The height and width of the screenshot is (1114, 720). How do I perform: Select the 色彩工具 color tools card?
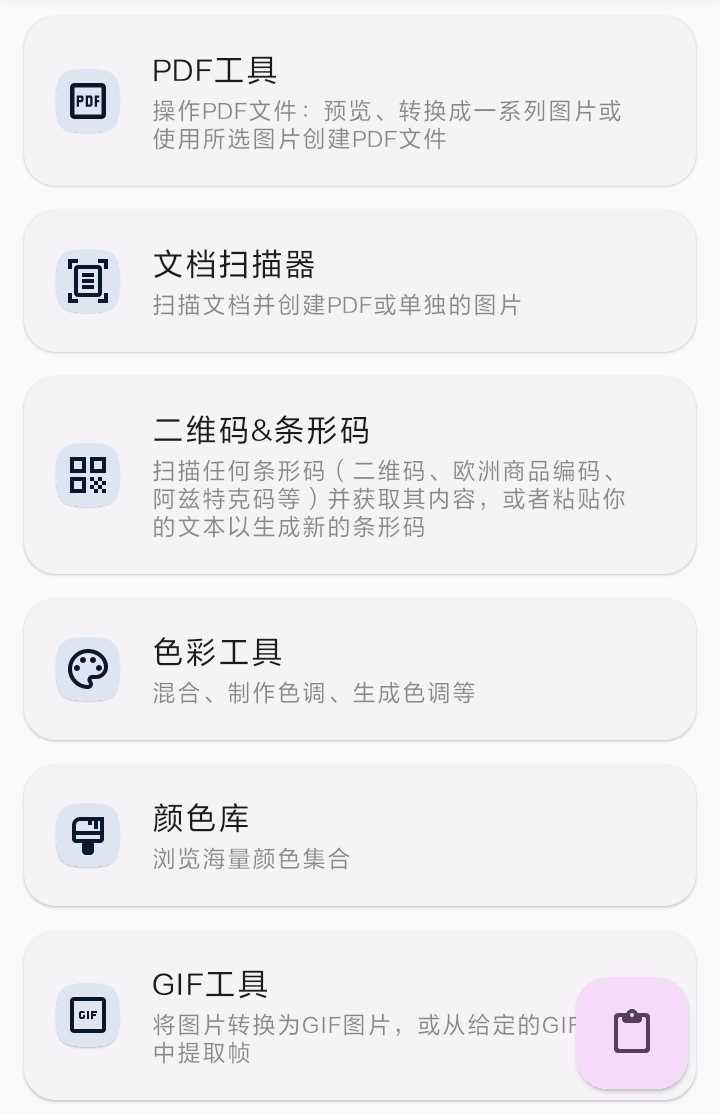(x=360, y=669)
